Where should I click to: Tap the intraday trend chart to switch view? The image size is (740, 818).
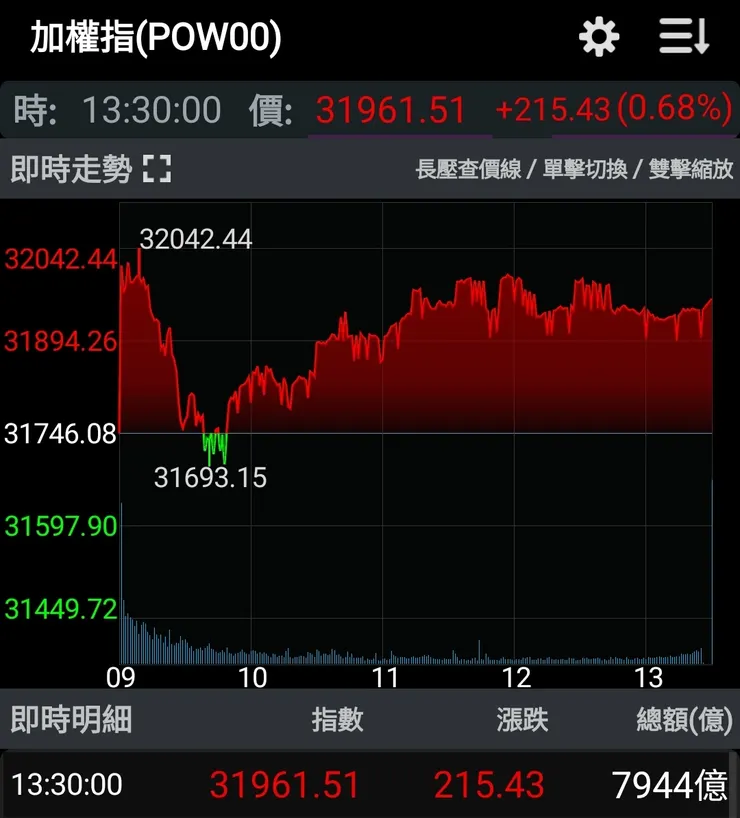[415, 432]
